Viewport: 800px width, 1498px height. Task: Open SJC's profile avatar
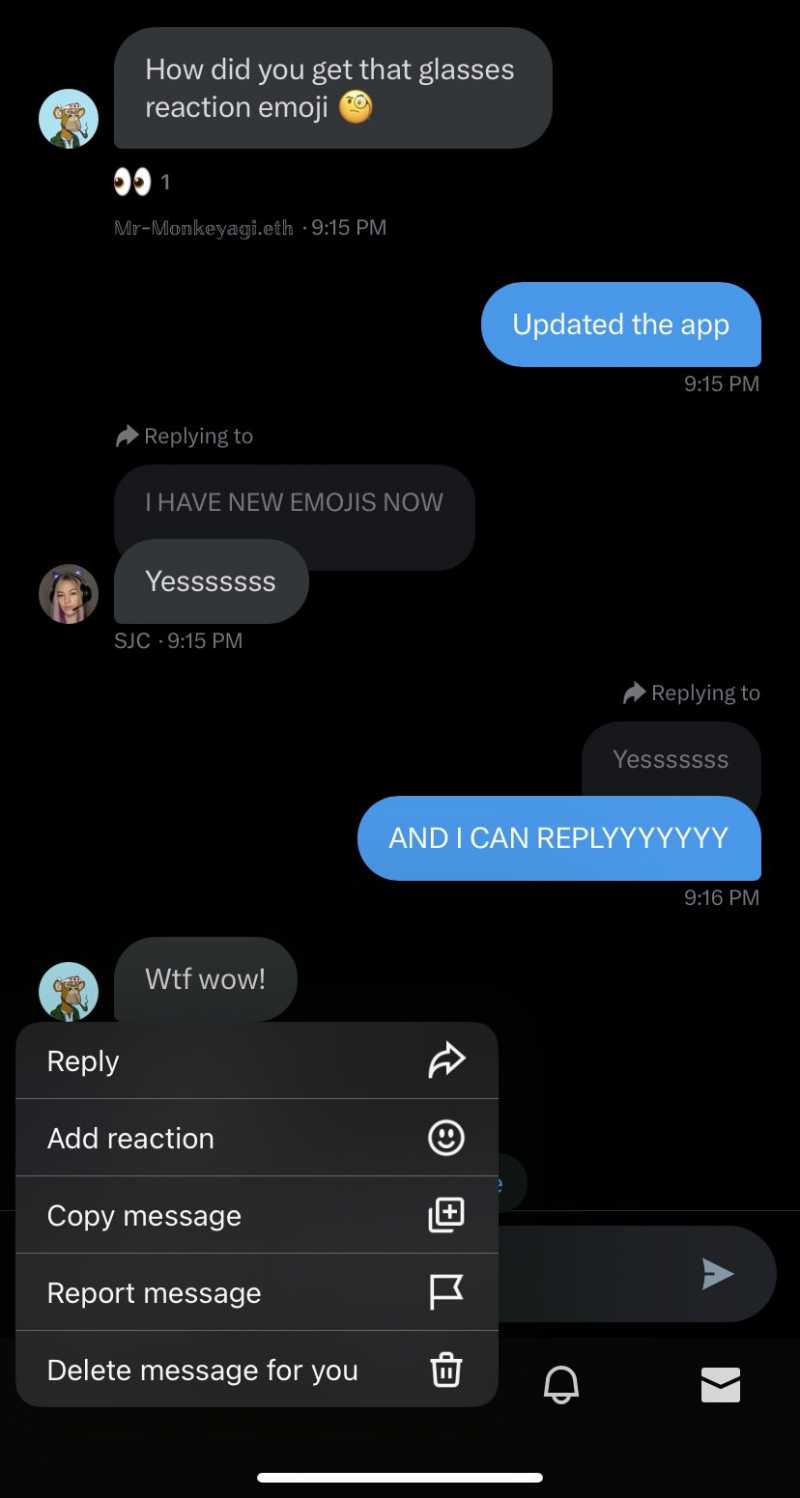[68, 594]
